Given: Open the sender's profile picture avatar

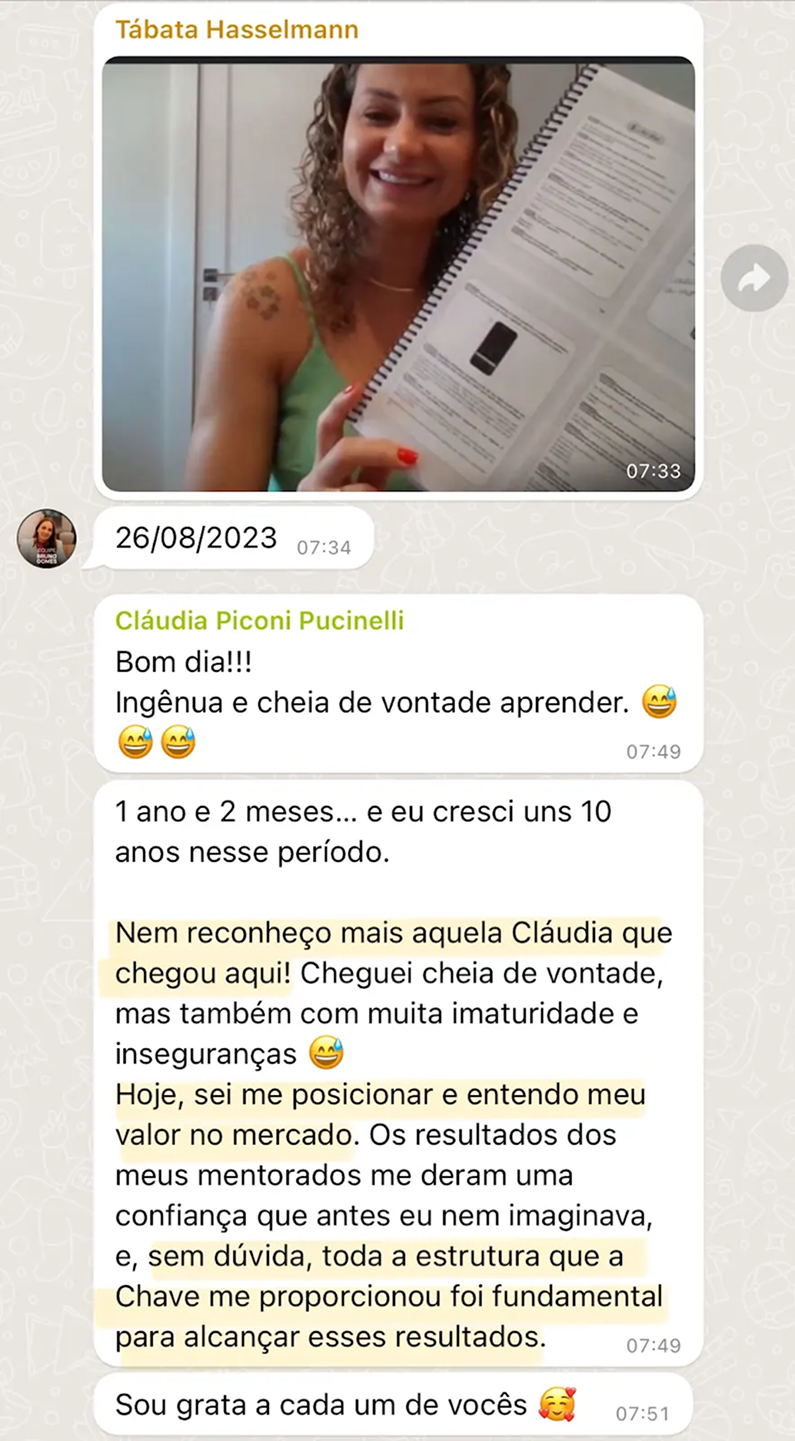Looking at the screenshot, I should (x=46, y=539).
